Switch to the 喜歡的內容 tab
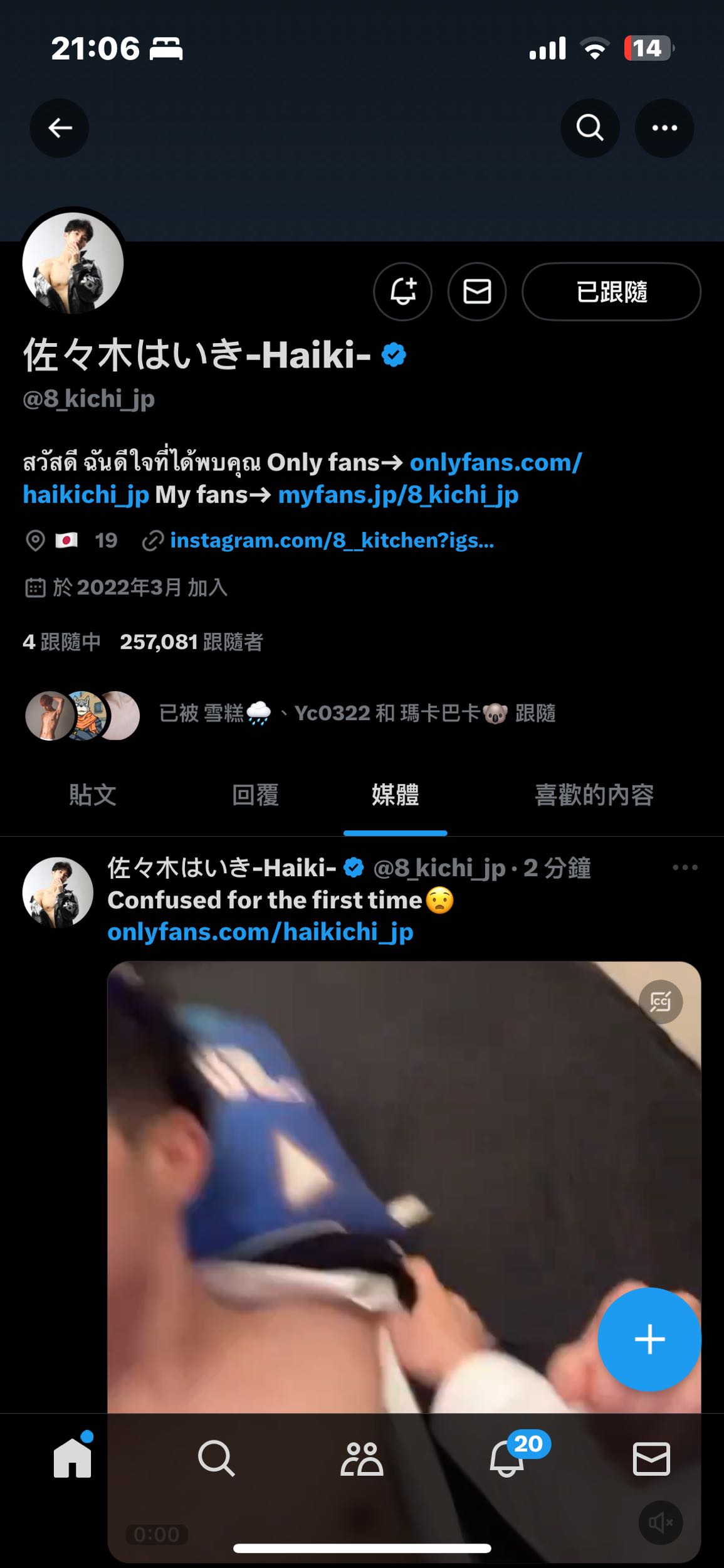This screenshot has width=724, height=1568. pyautogui.click(x=594, y=795)
